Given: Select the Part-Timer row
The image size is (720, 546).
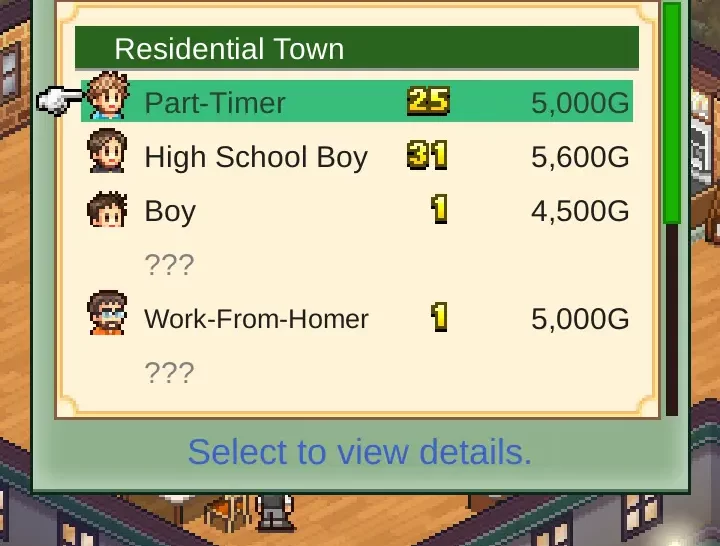Looking at the screenshot, I should pos(356,102).
